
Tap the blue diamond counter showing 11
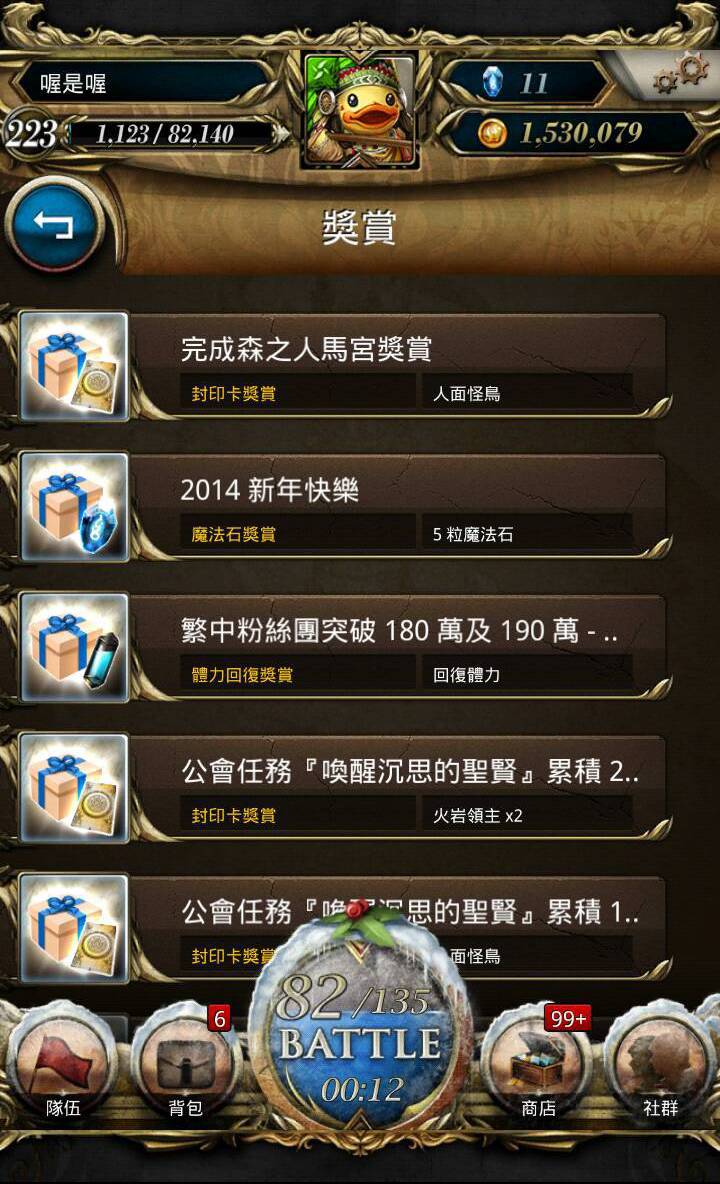[x=527, y=82]
